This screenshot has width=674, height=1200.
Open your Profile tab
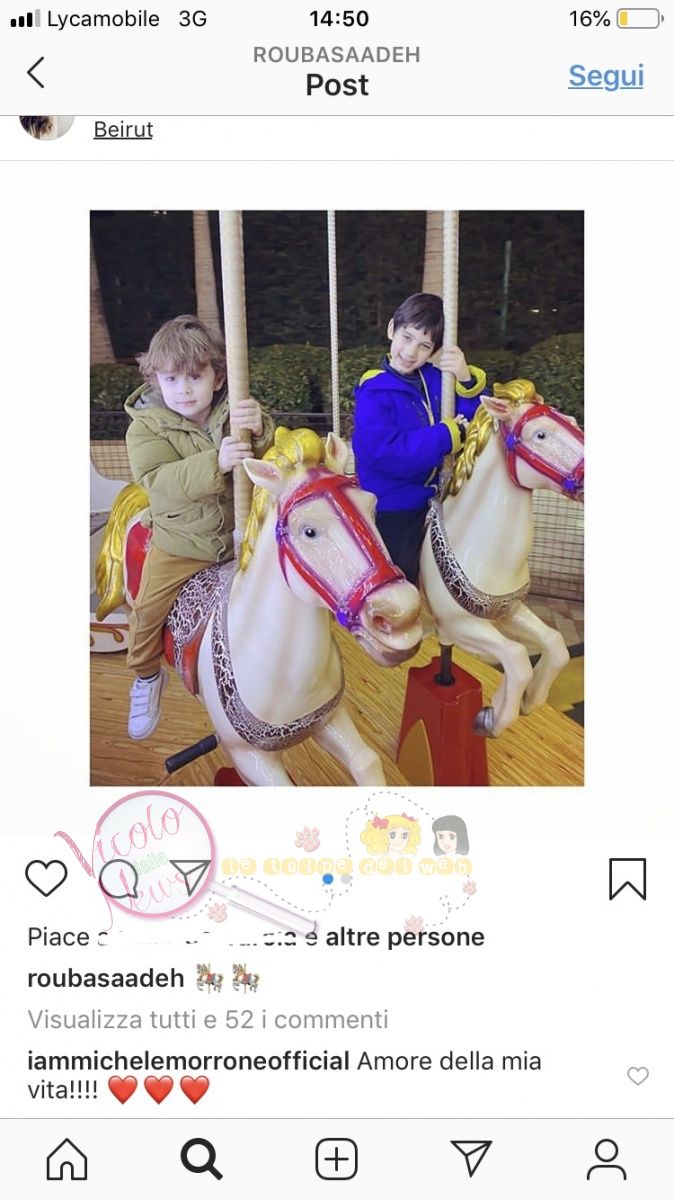[606, 1160]
